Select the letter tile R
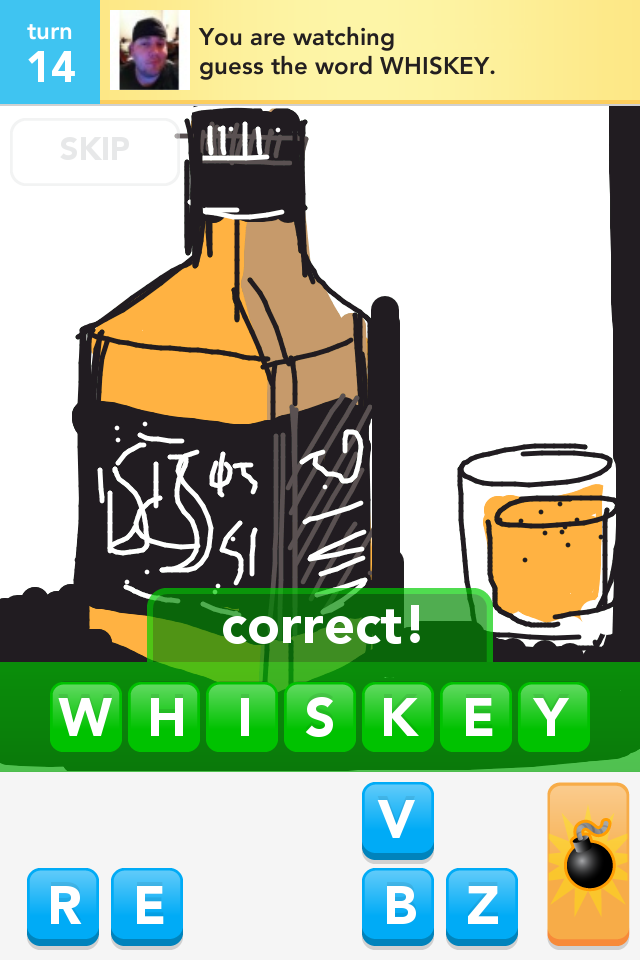The height and width of the screenshot is (960, 640). [x=64, y=906]
